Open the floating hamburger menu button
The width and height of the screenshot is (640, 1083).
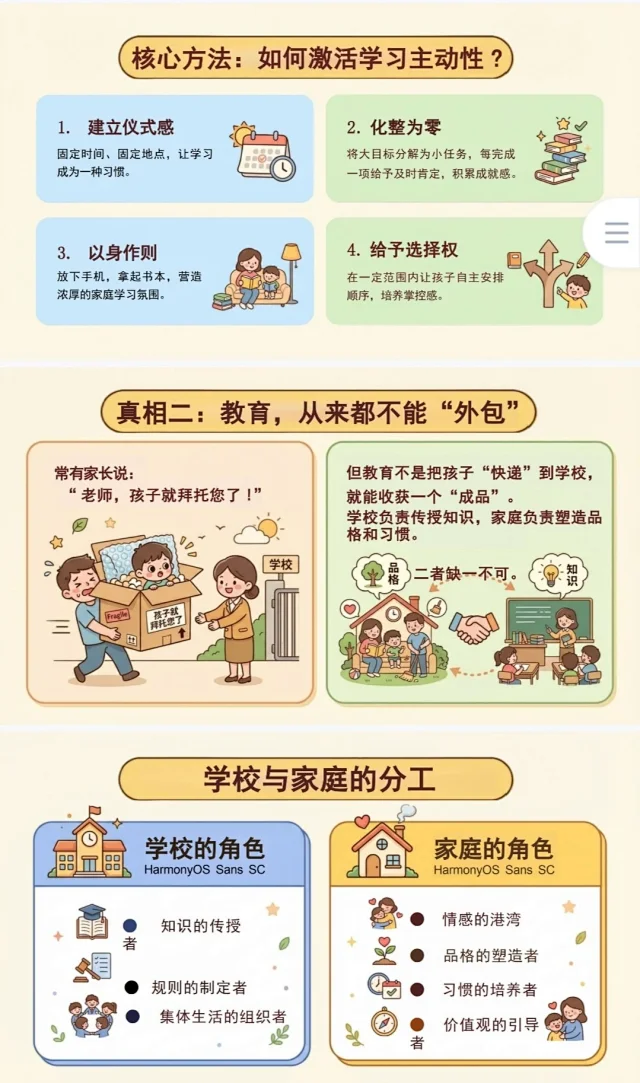pyautogui.click(x=616, y=233)
